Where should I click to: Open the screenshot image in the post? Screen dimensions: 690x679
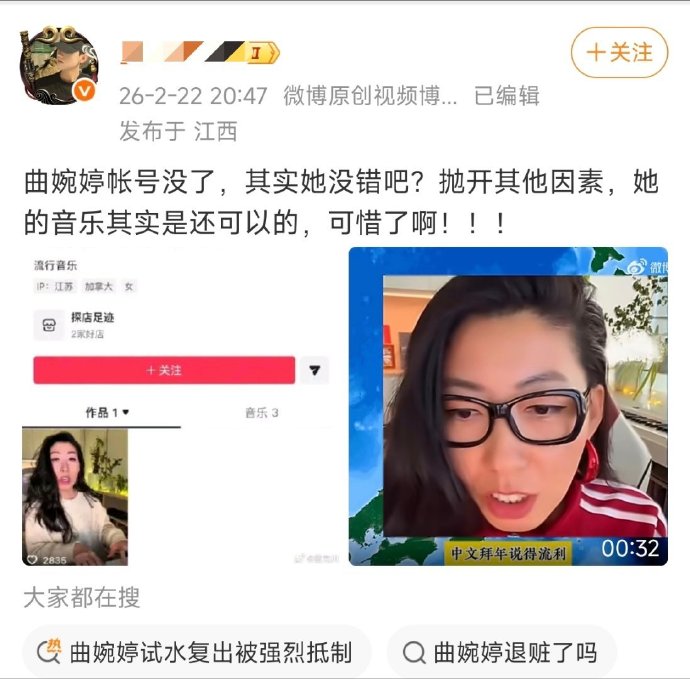176,406
